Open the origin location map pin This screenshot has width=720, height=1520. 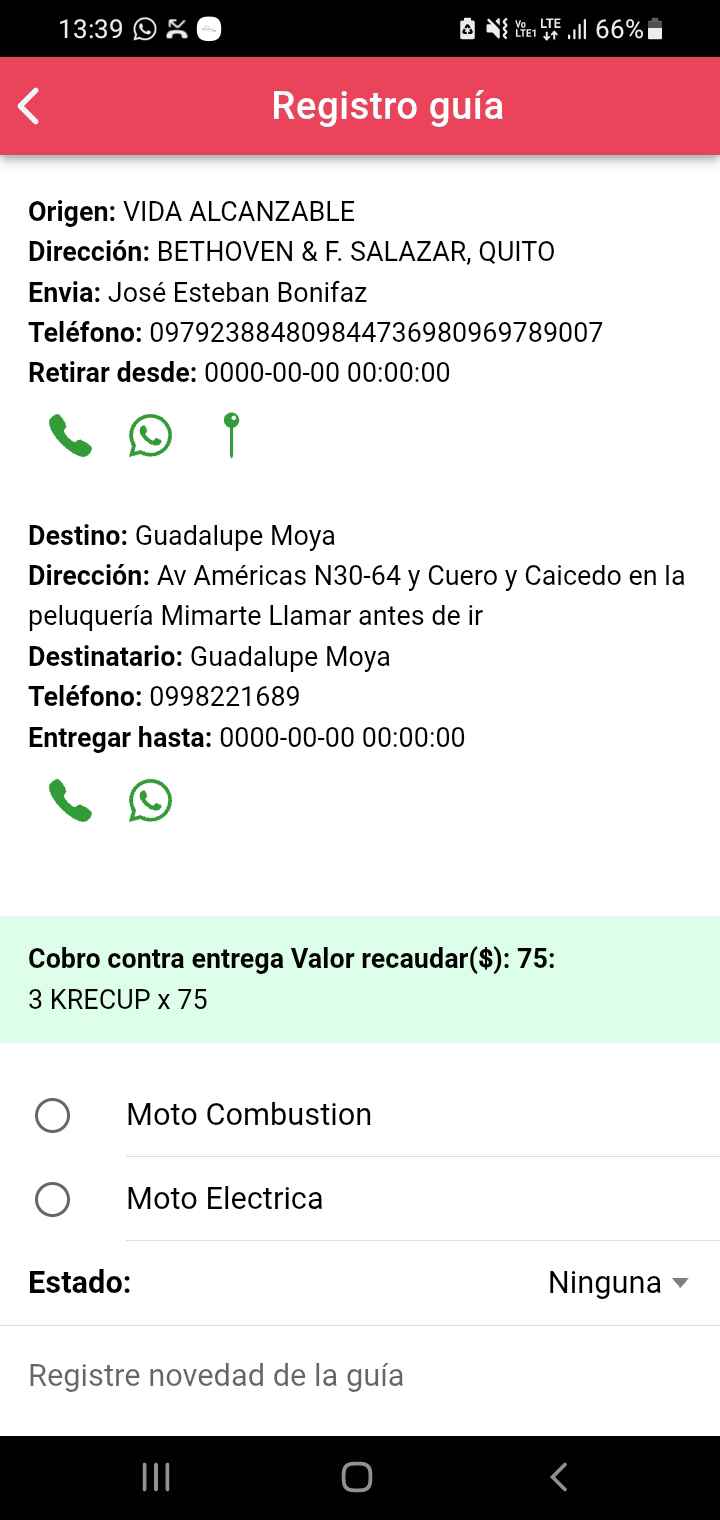click(x=231, y=435)
